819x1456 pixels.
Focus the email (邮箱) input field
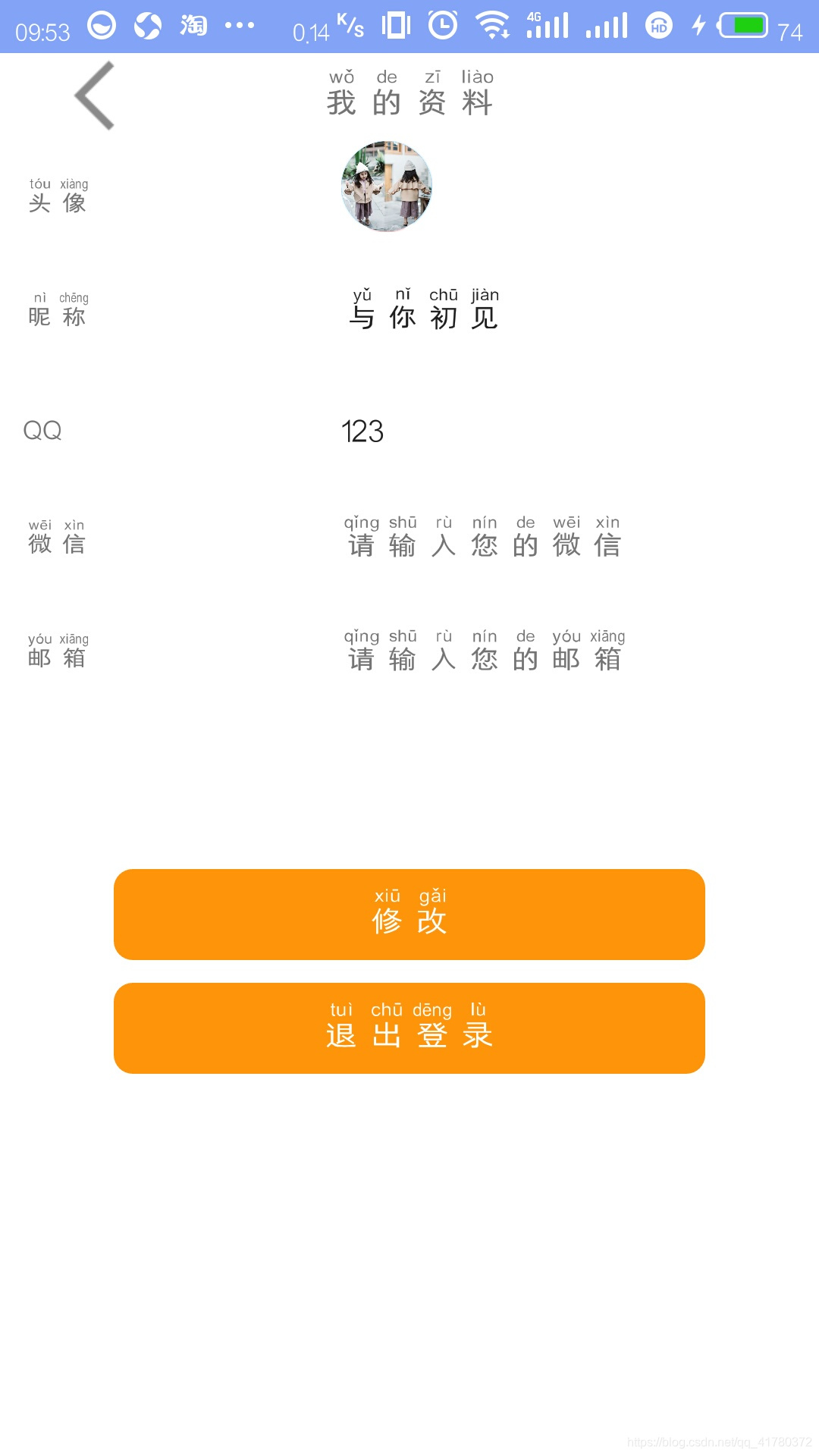pyautogui.click(x=485, y=650)
